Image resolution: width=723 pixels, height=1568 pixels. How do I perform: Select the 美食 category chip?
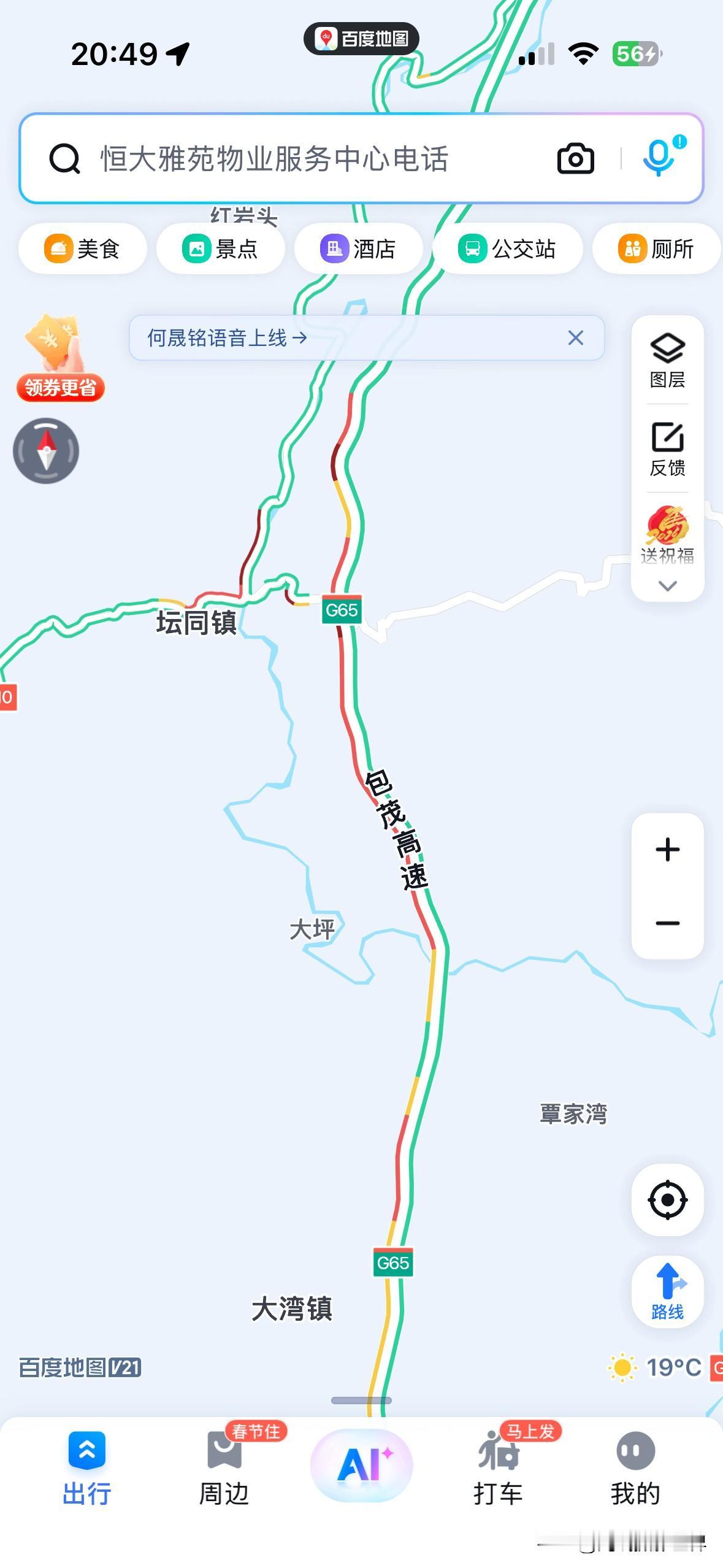(82, 249)
